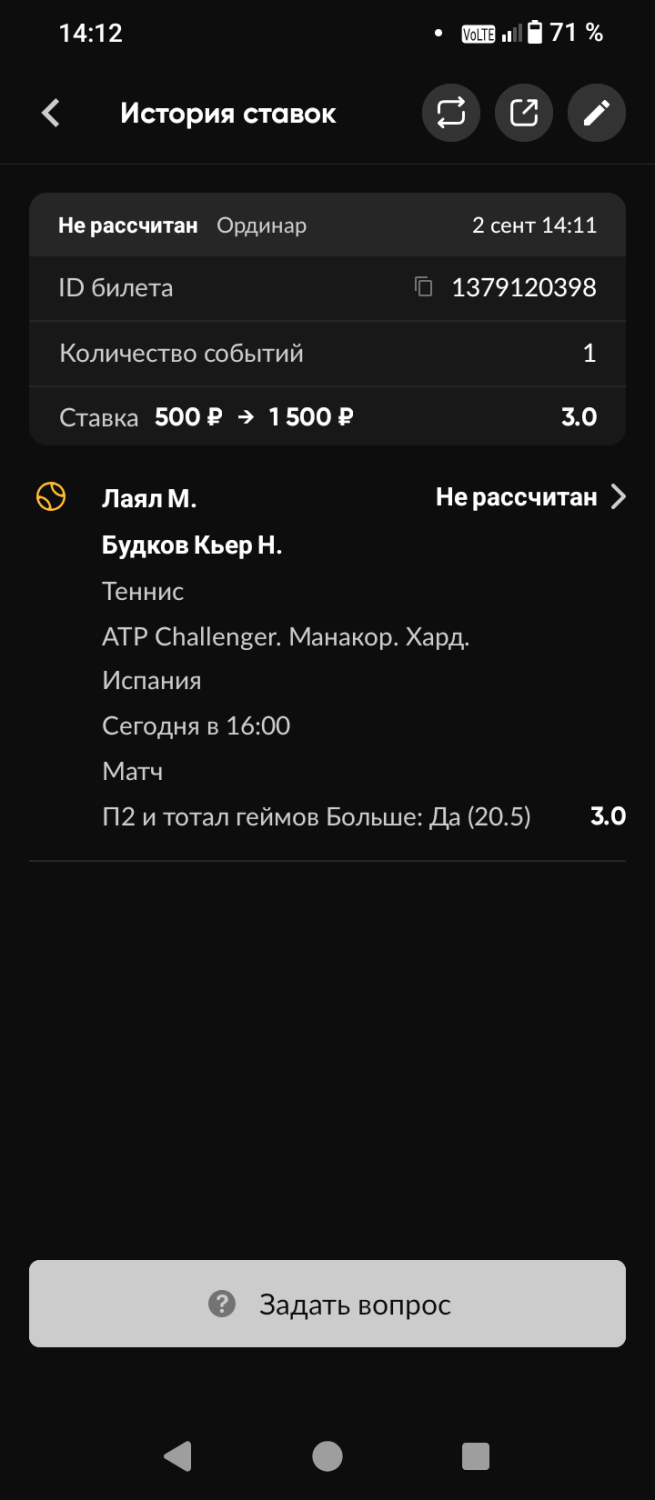Tap the system home button
The height and width of the screenshot is (1500, 655).
coord(327,1456)
